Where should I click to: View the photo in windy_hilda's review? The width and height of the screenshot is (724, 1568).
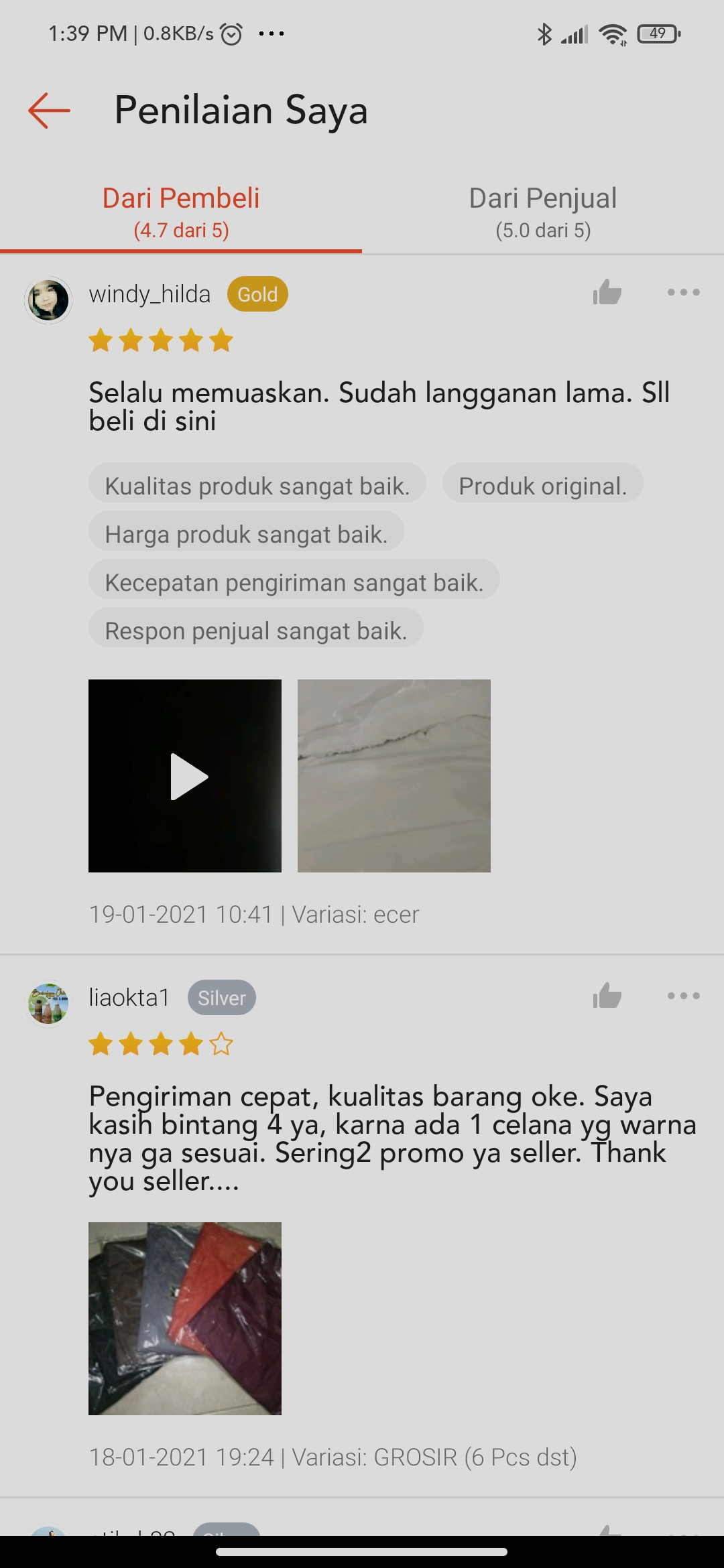click(394, 776)
